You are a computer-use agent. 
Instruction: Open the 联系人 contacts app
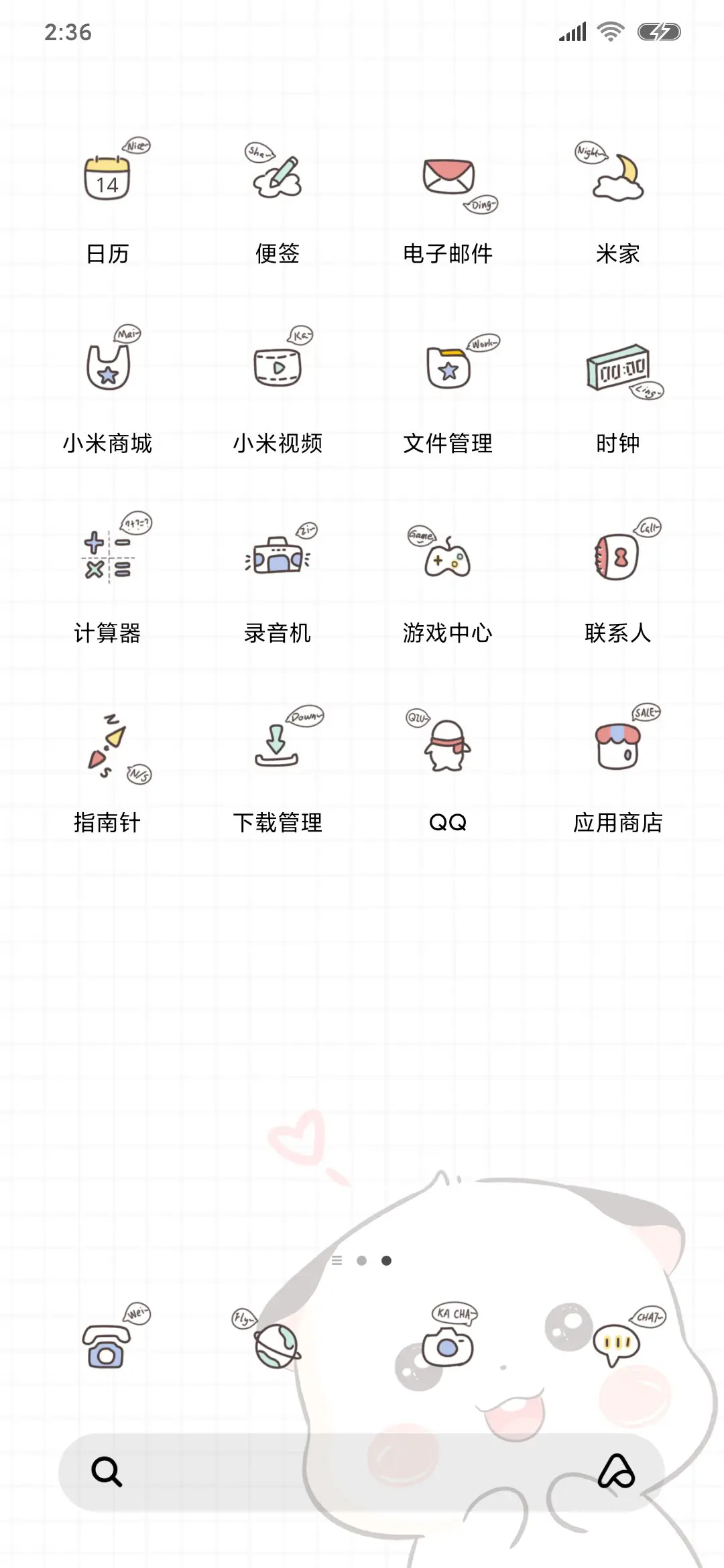click(x=615, y=558)
